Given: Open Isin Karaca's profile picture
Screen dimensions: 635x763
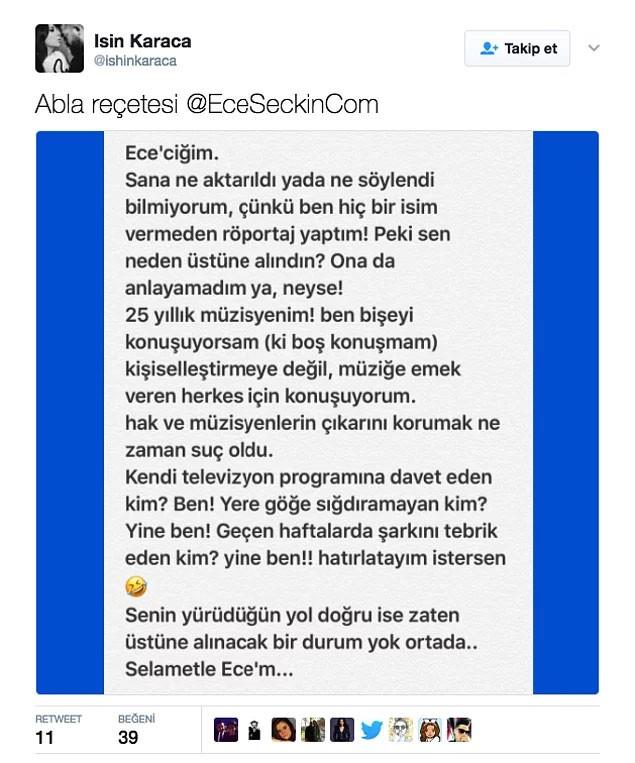Looking at the screenshot, I should click(x=59, y=48).
